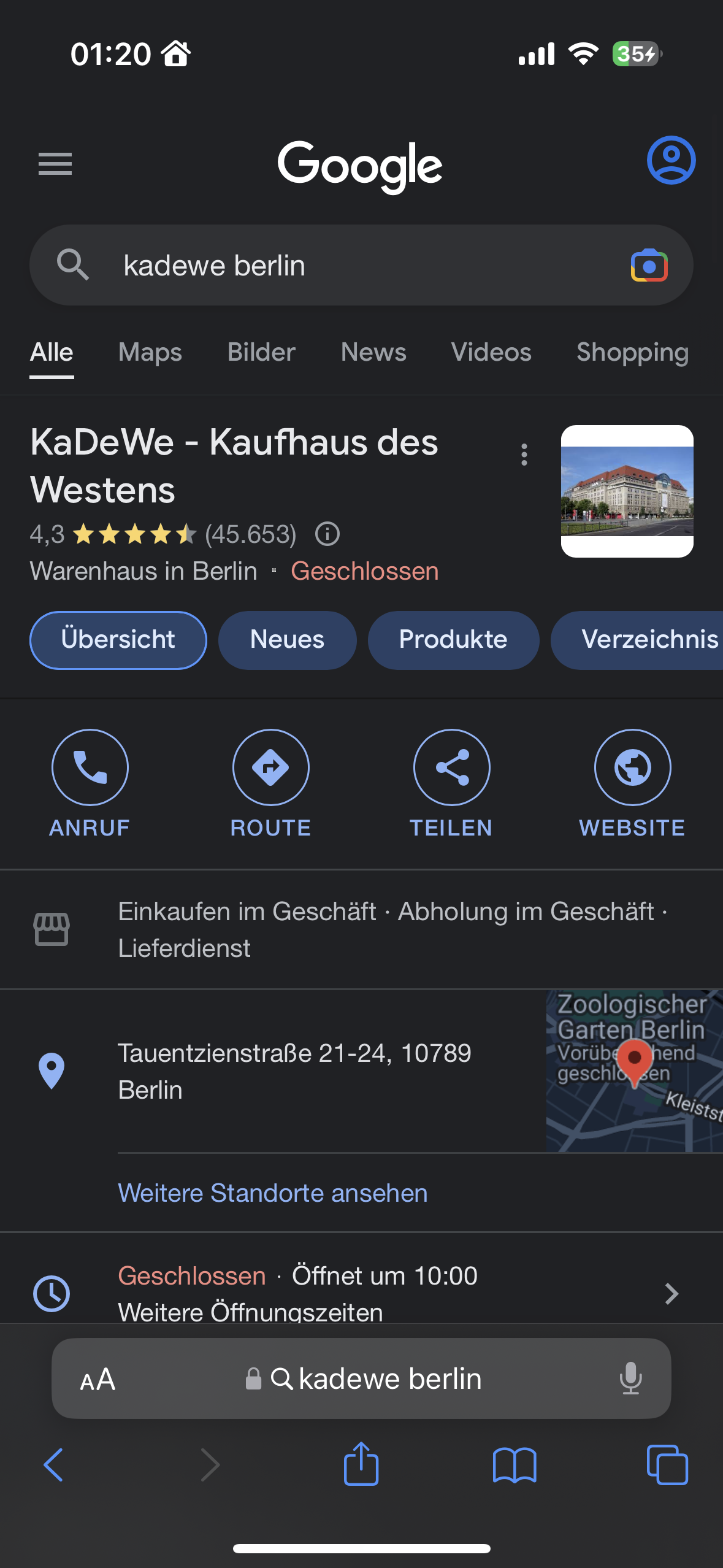Open the Safari tabs overview
Viewport: 723px width, 1568px height.
(667, 1465)
